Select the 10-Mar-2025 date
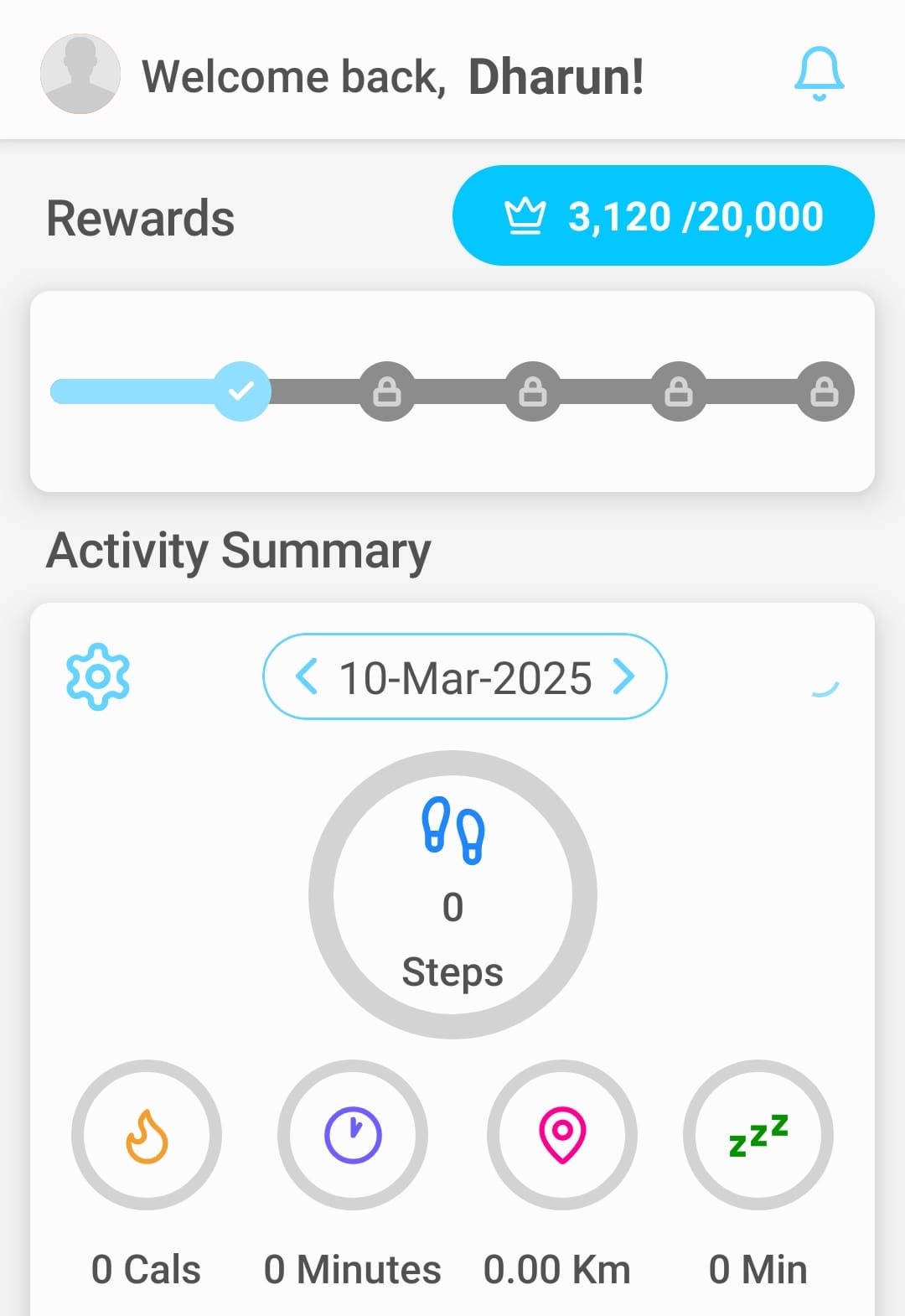The image size is (905, 1316). point(465,677)
